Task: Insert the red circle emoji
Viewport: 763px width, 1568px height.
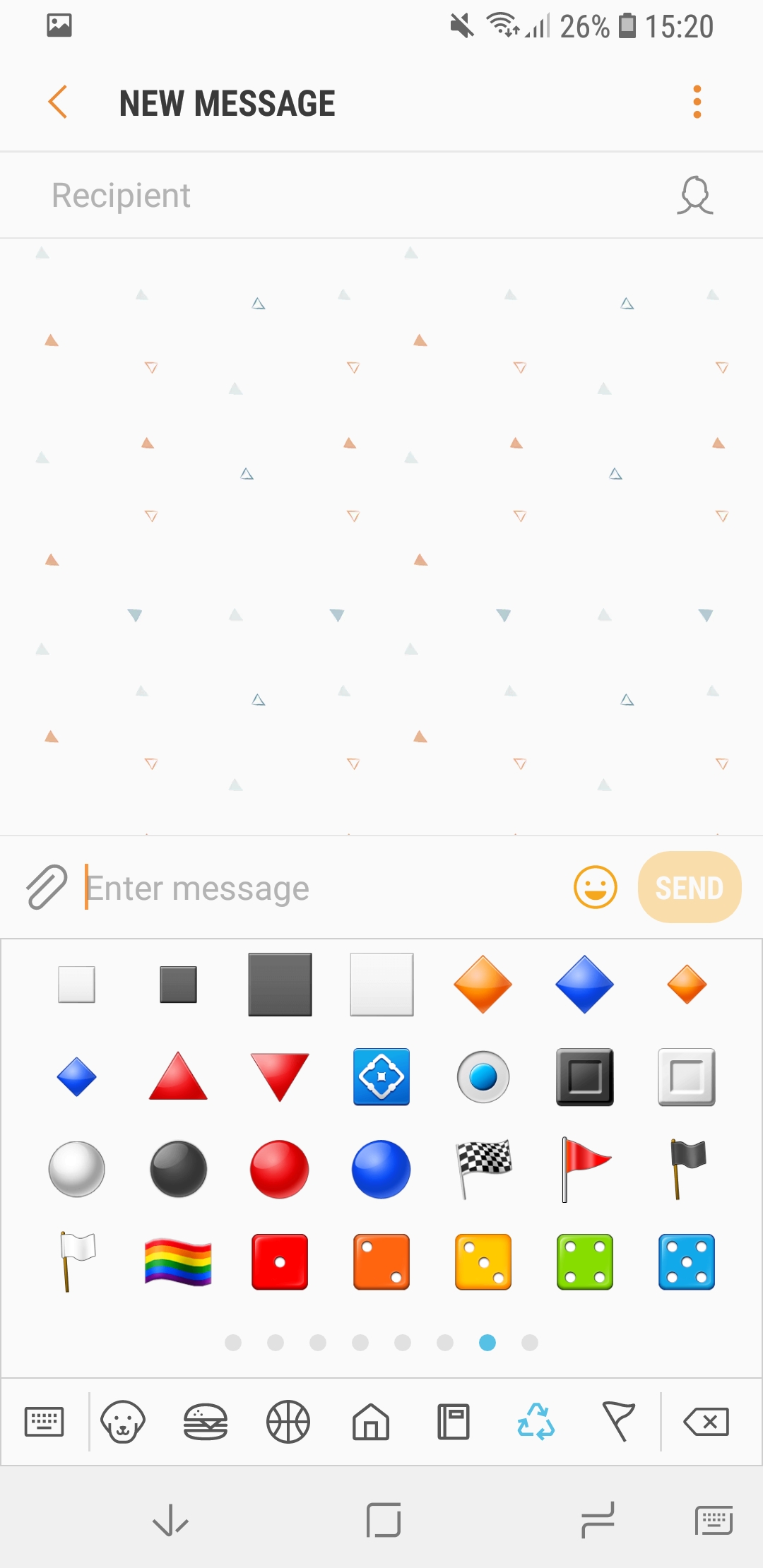Action: pos(280,1169)
